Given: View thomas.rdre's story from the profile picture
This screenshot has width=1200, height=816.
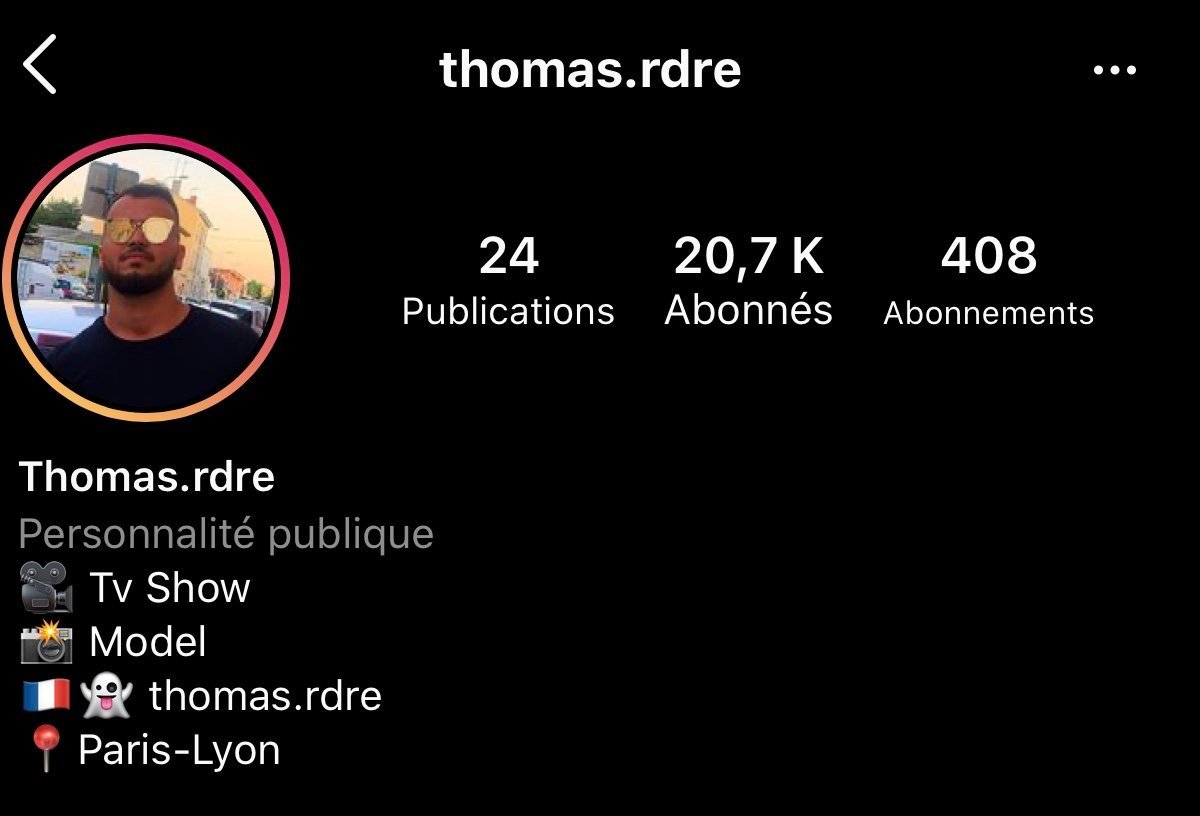Looking at the screenshot, I should [x=146, y=278].
